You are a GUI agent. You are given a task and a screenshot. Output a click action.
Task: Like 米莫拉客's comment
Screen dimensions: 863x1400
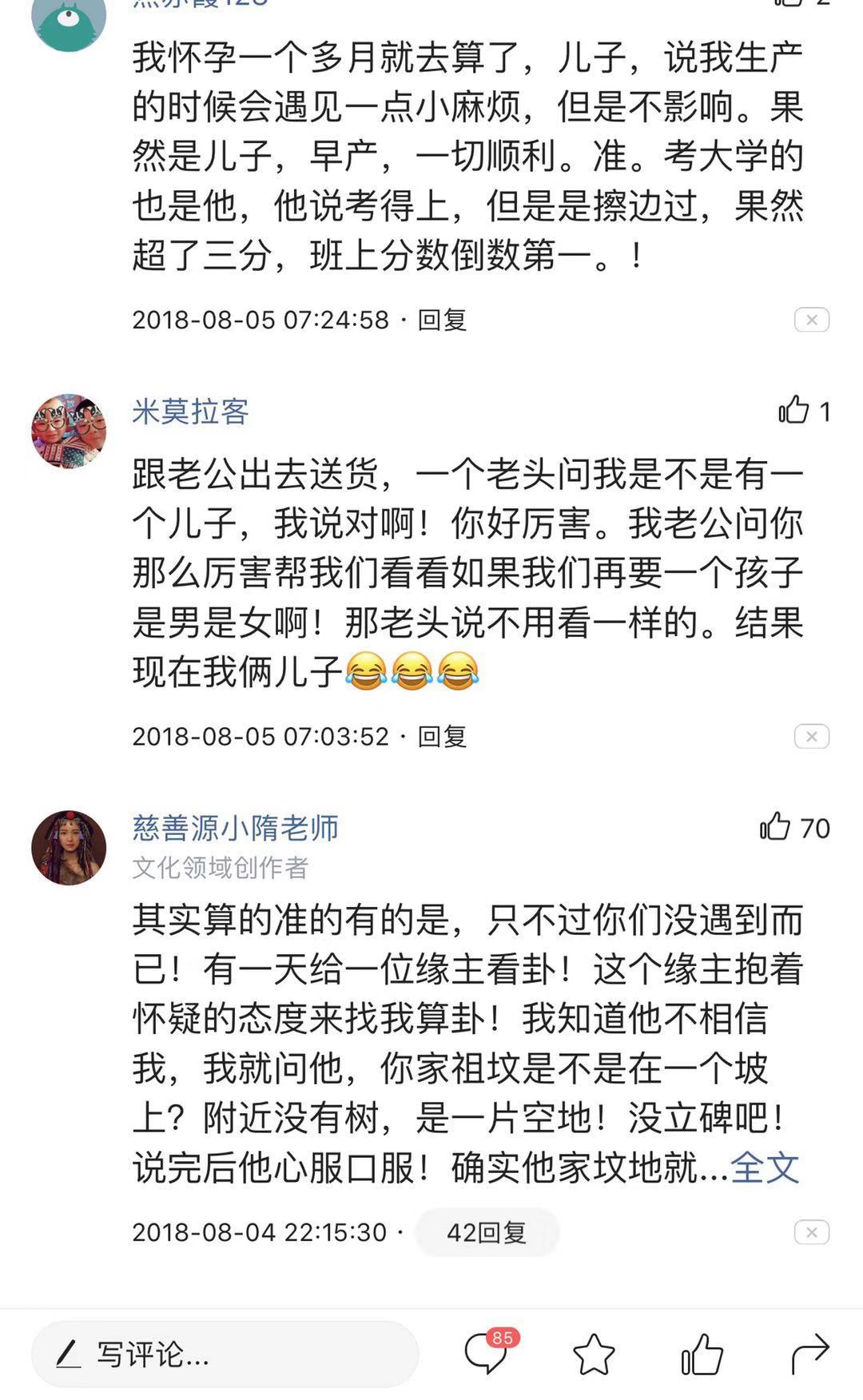pyautogui.click(x=794, y=411)
